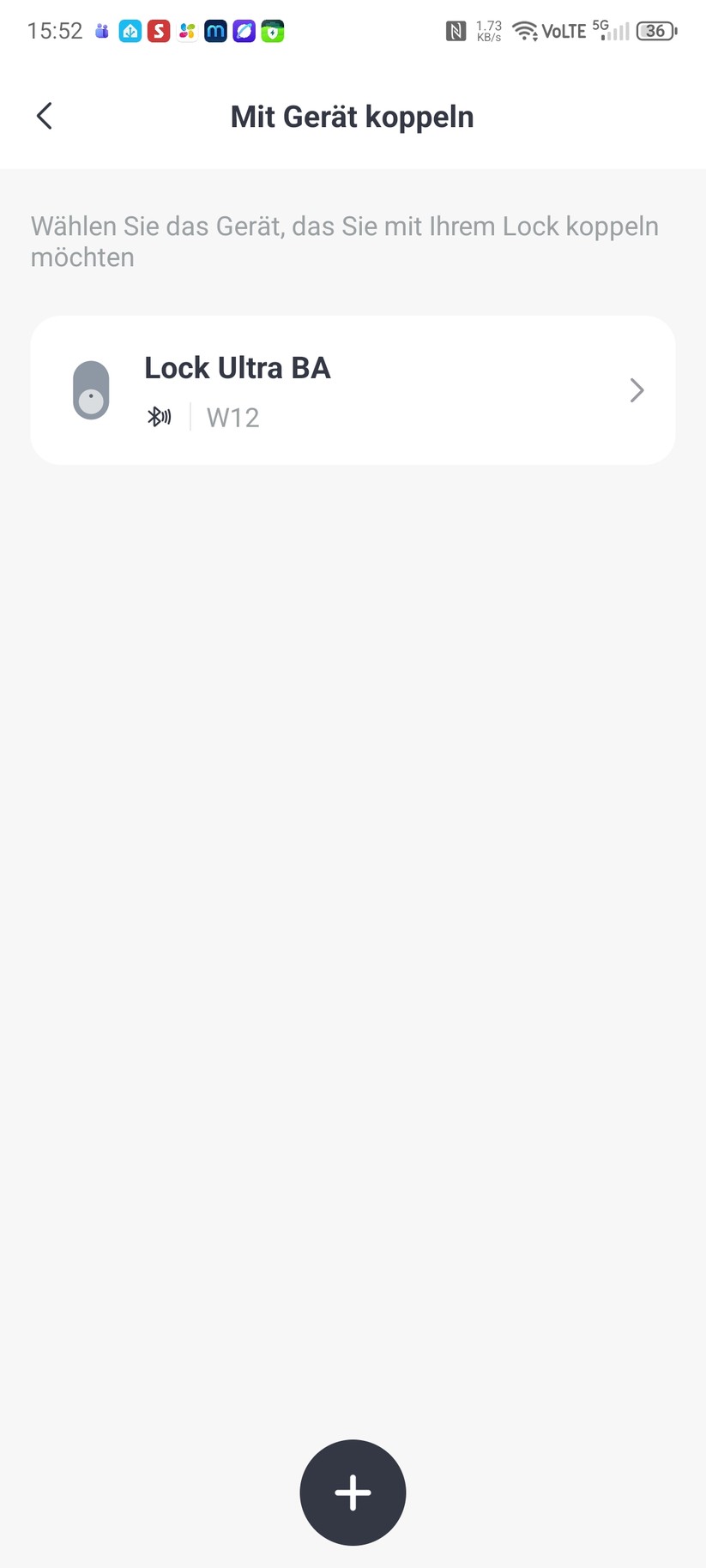
Task: Tap the lock device icon beside Lock Ultra BA
Action: (91, 389)
